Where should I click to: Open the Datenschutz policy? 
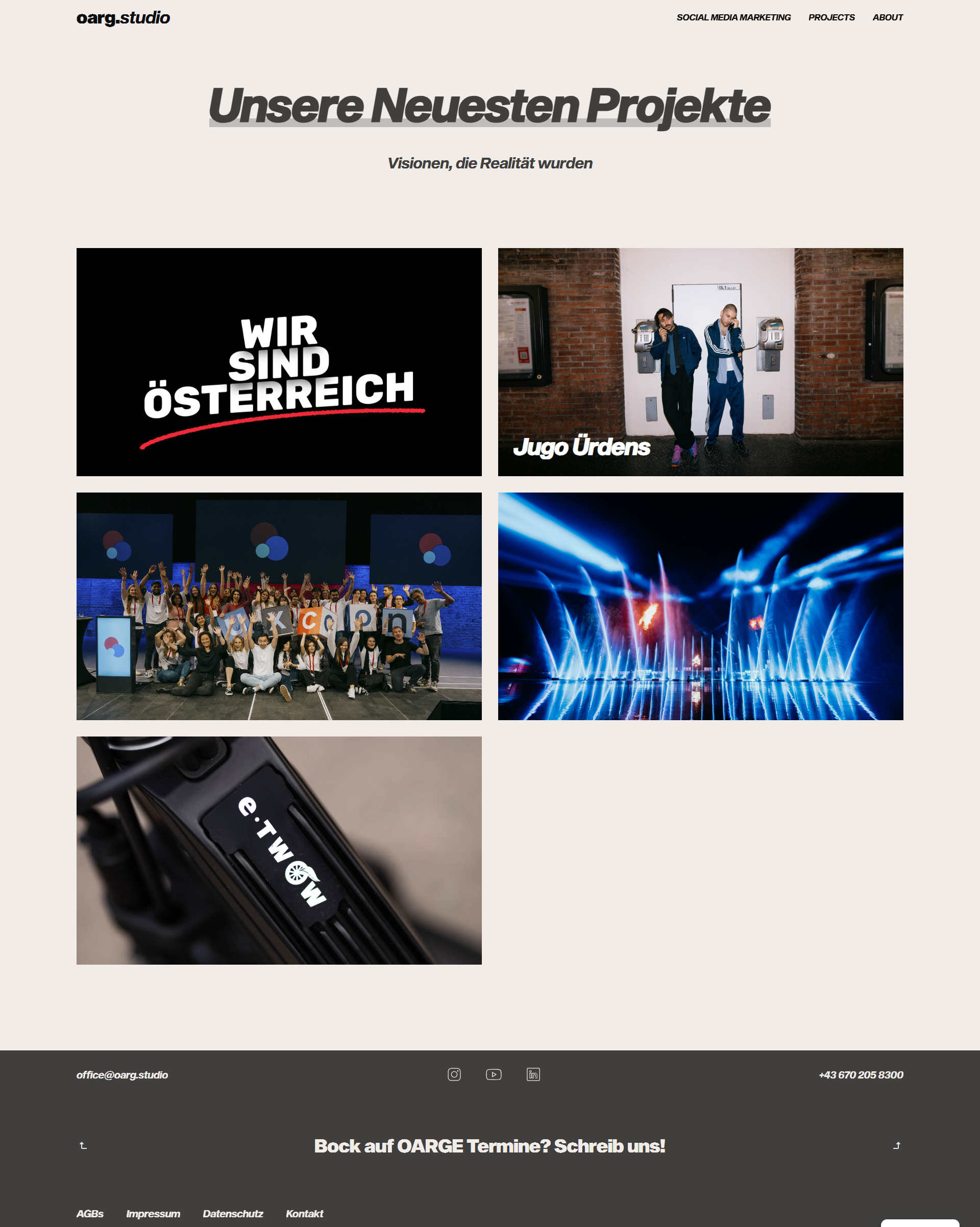[233, 1214]
